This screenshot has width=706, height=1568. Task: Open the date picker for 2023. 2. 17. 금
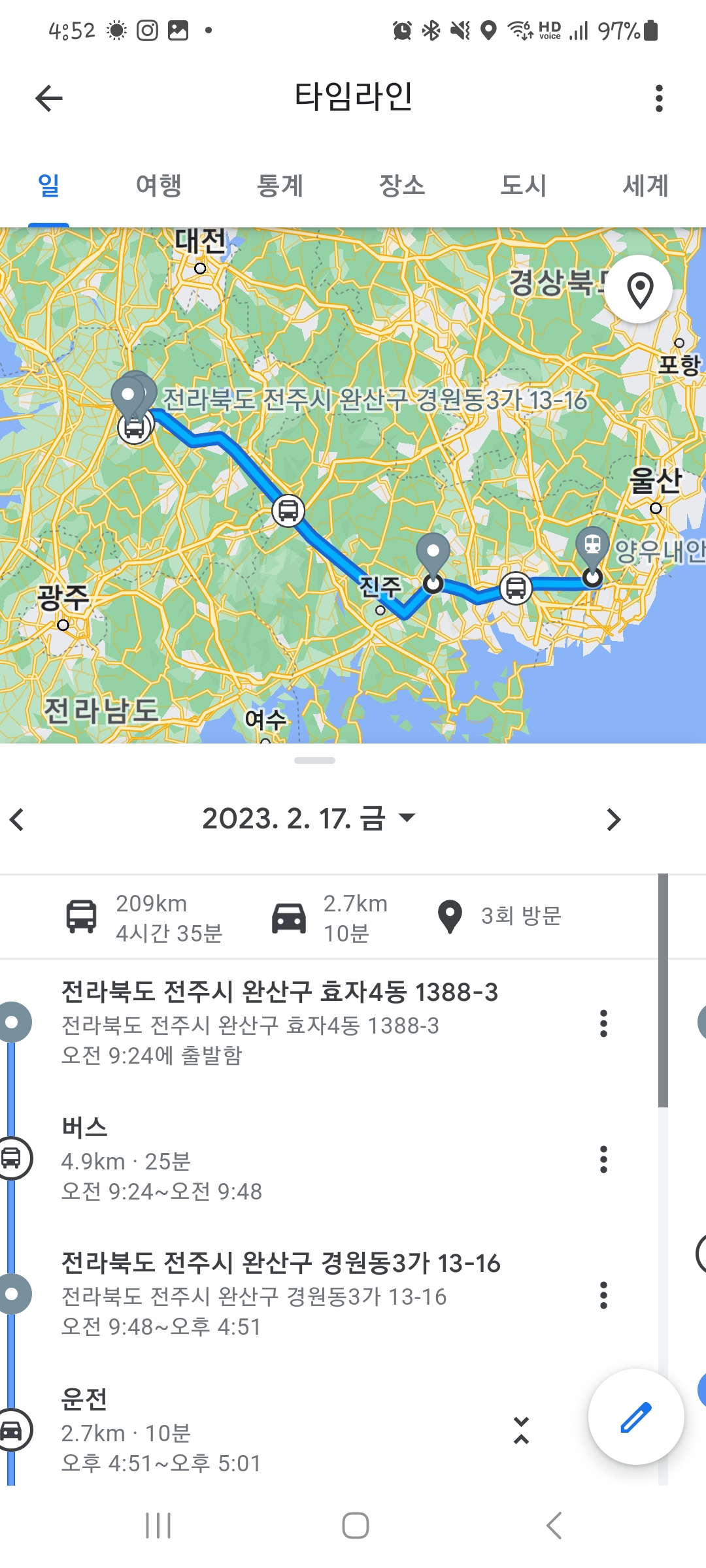click(x=309, y=819)
